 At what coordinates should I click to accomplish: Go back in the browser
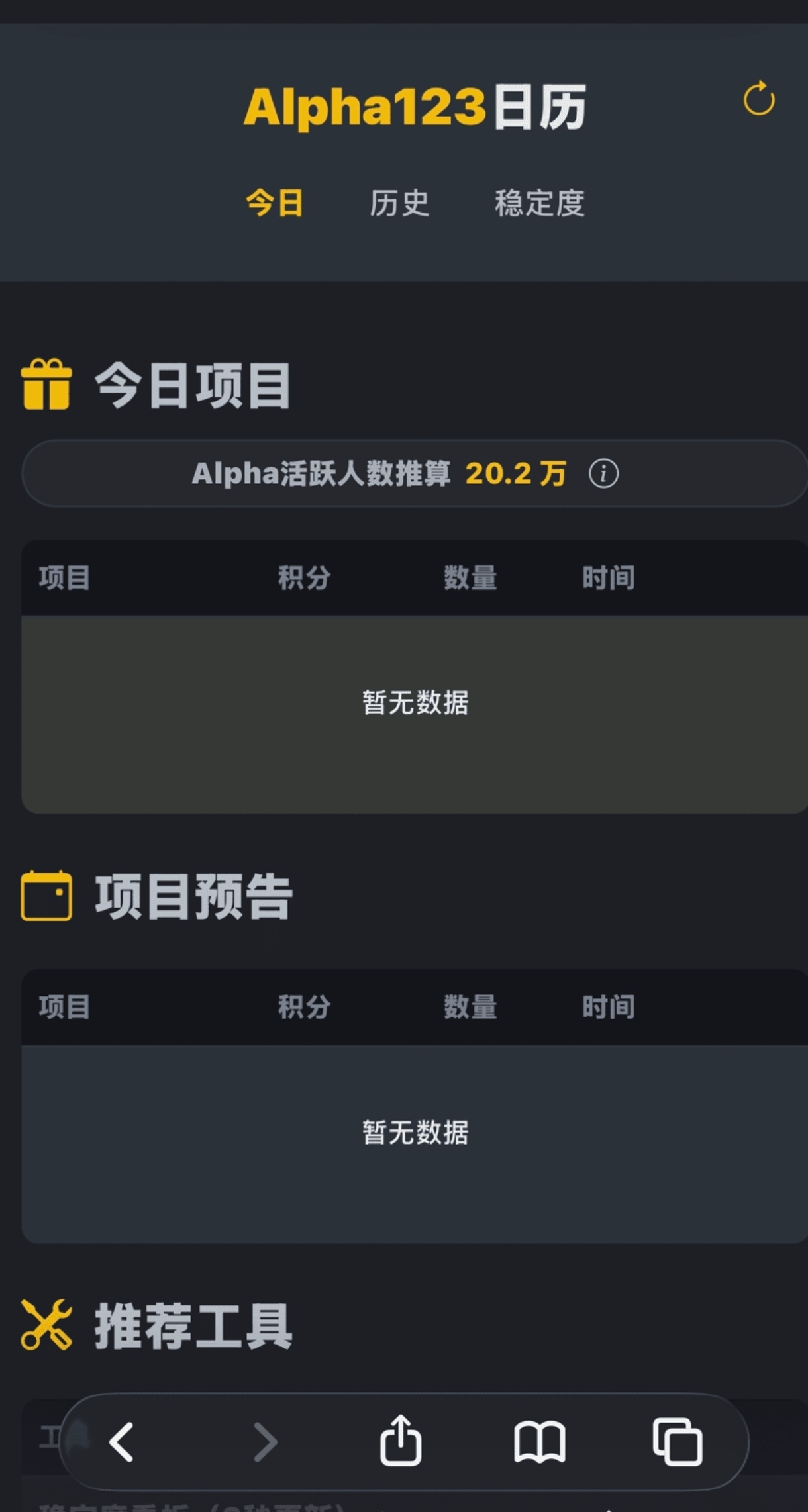point(121,1442)
